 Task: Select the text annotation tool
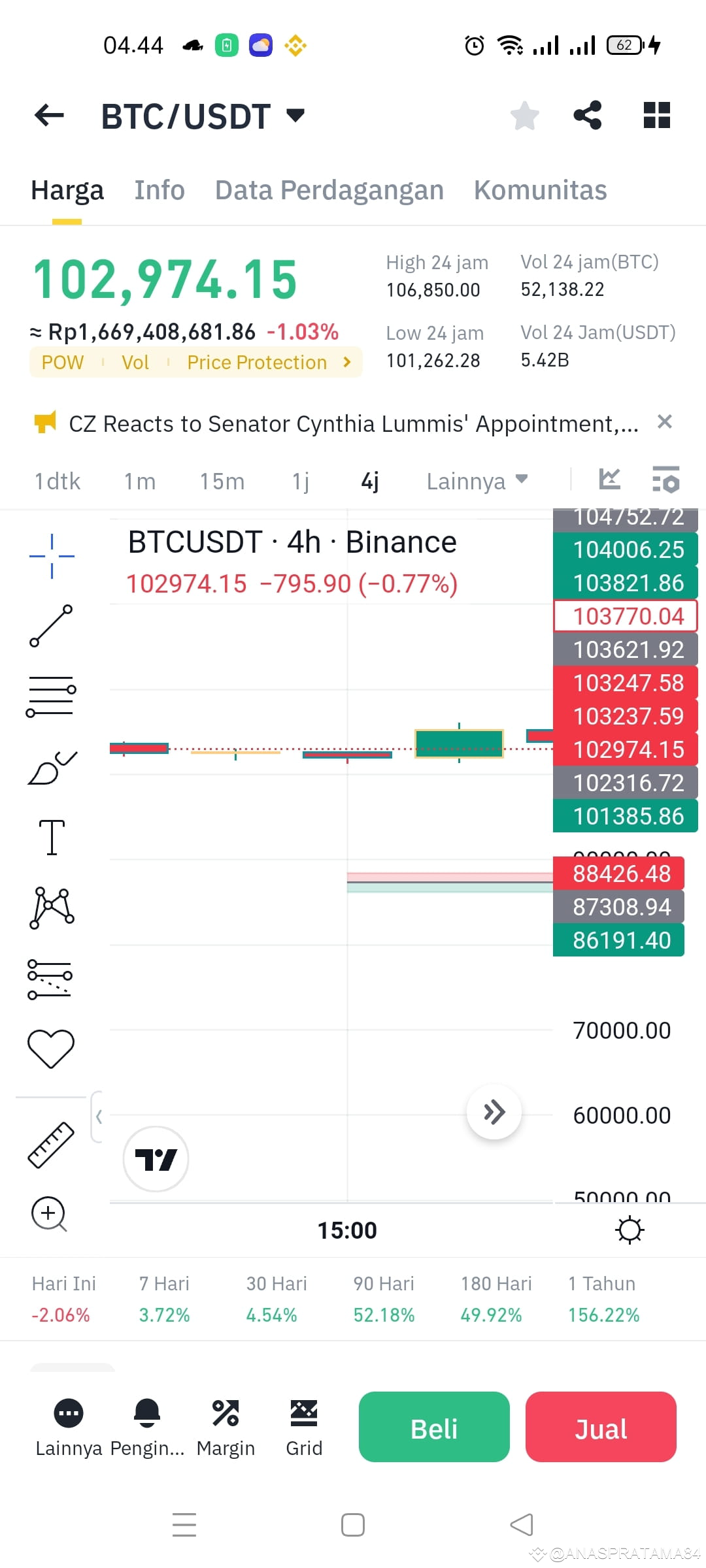click(51, 838)
